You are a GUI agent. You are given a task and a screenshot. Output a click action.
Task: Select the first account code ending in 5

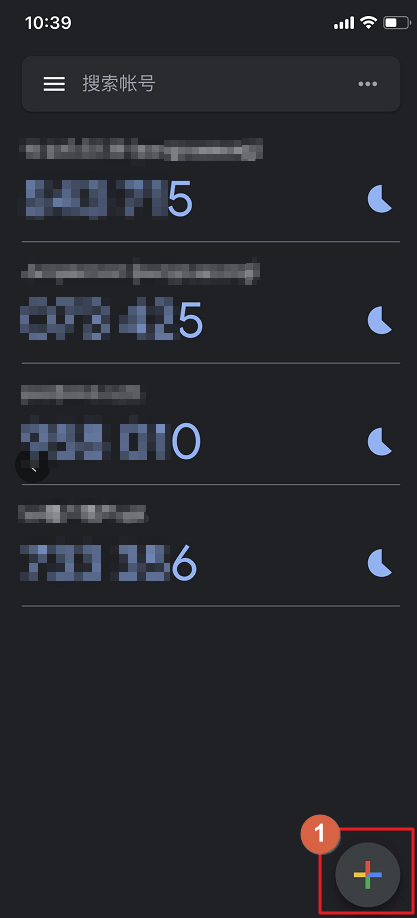click(109, 199)
